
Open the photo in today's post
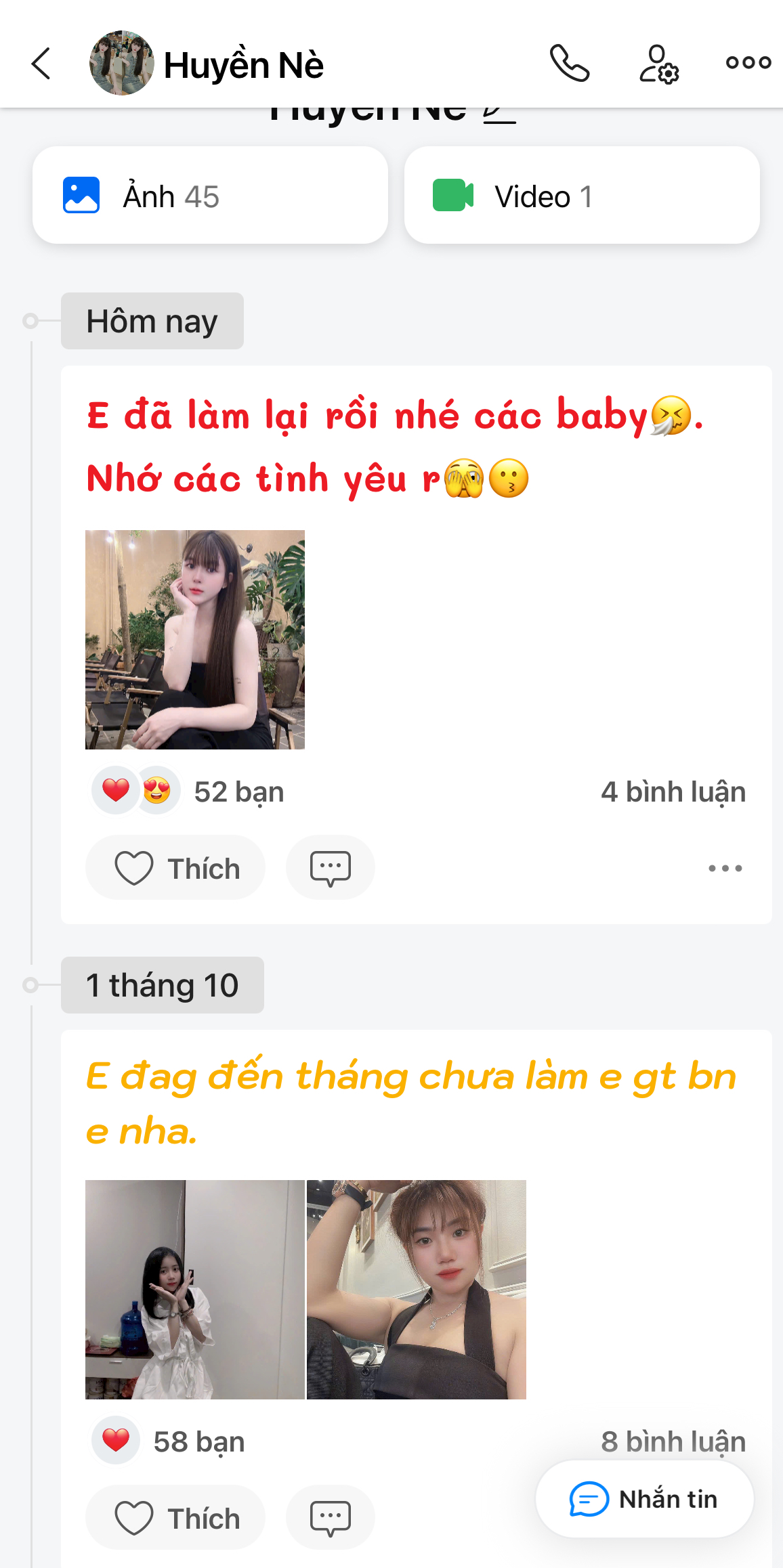pyautogui.click(x=195, y=640)
